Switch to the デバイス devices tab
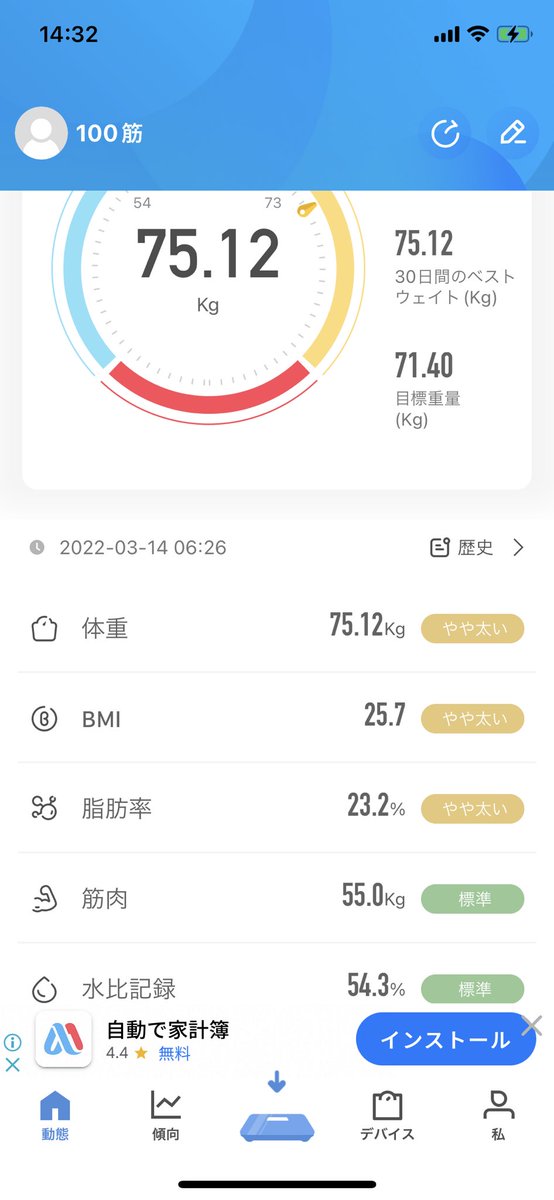 point(387,1116)
